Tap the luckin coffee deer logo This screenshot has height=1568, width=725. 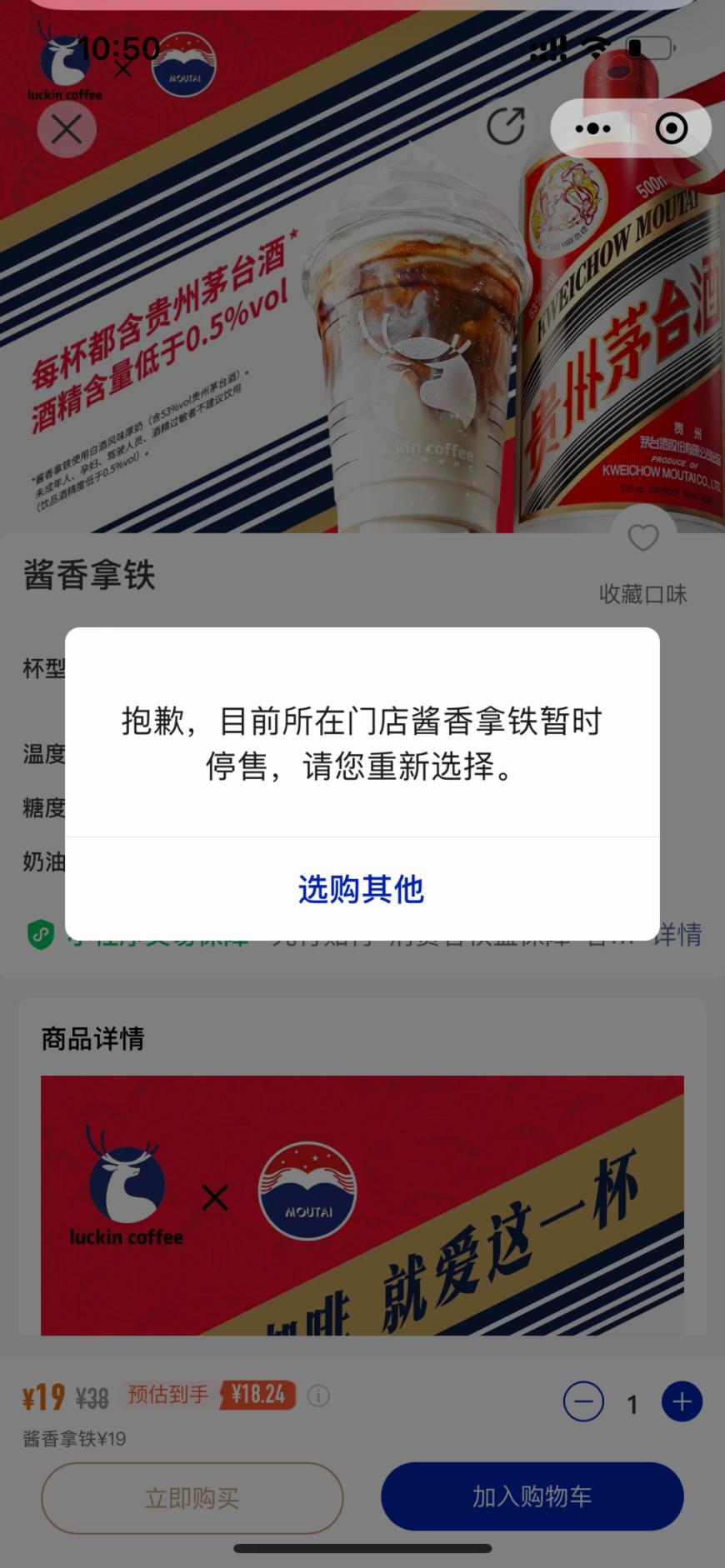click(x=67, y=60)
